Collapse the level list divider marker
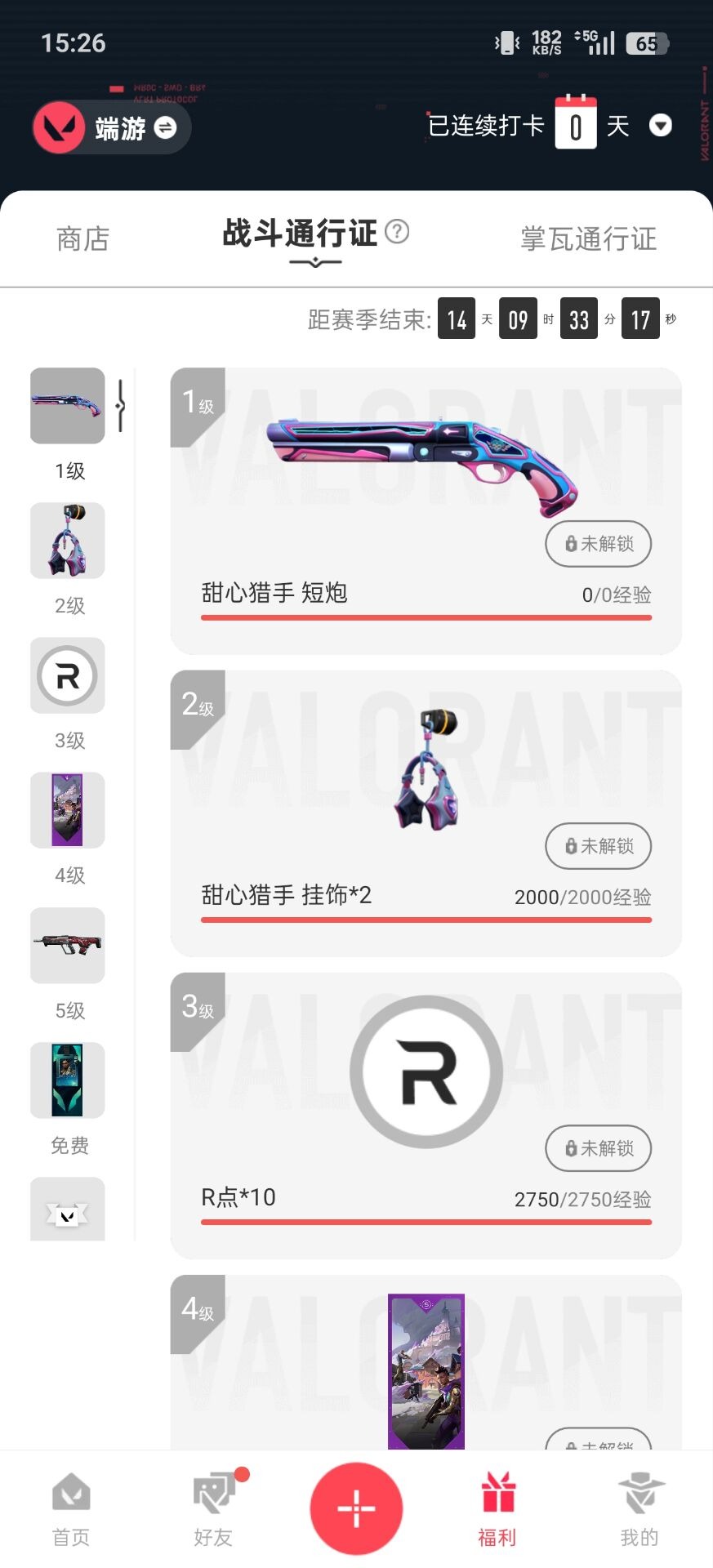Image resolution: width=713 pixels, height=1568 pixels. click(x=121, y=406)
